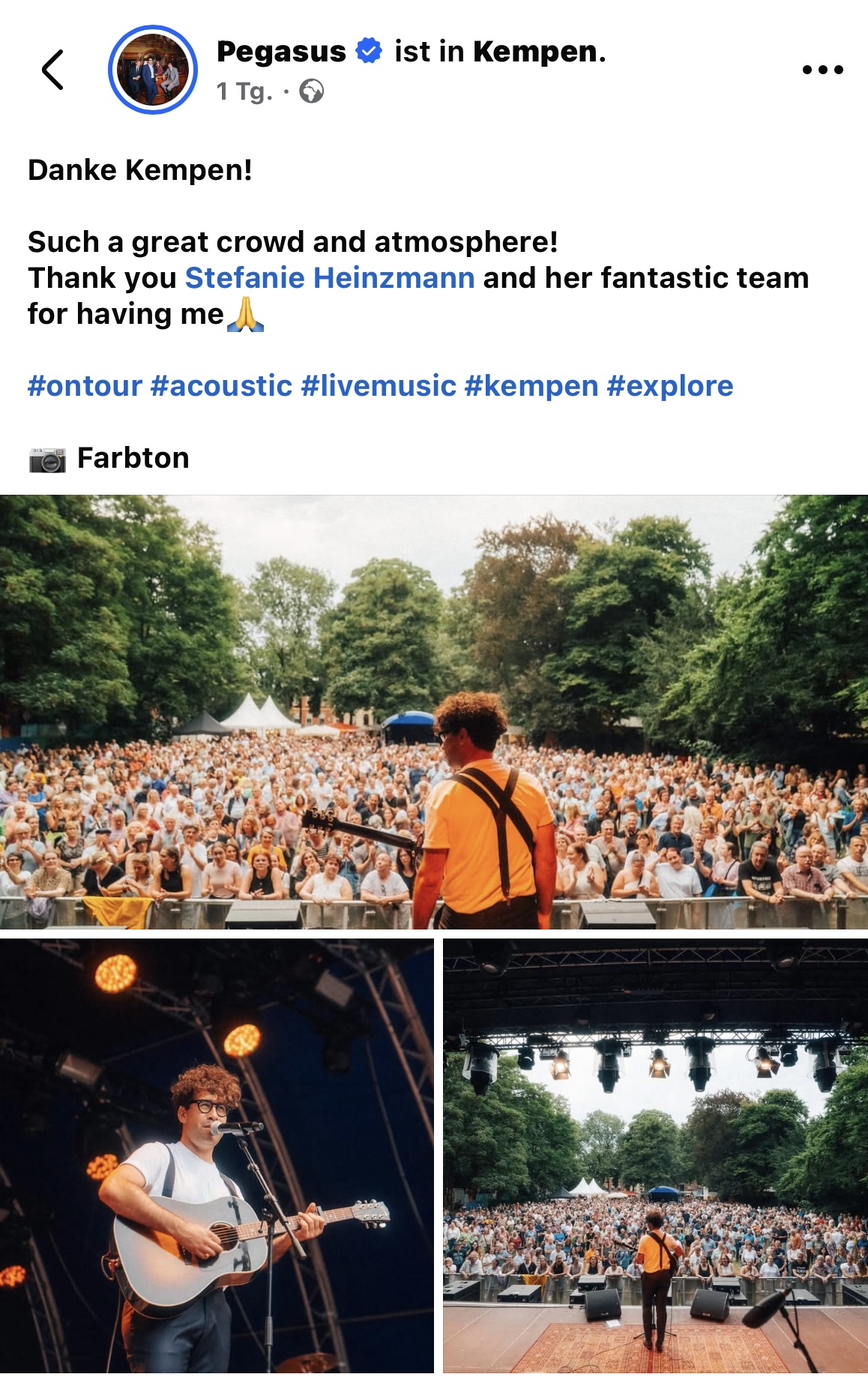The height and width of the screenshot is (1389, 868).
Task: Open the #explore hashtag
Action: [x=670, y=386]
